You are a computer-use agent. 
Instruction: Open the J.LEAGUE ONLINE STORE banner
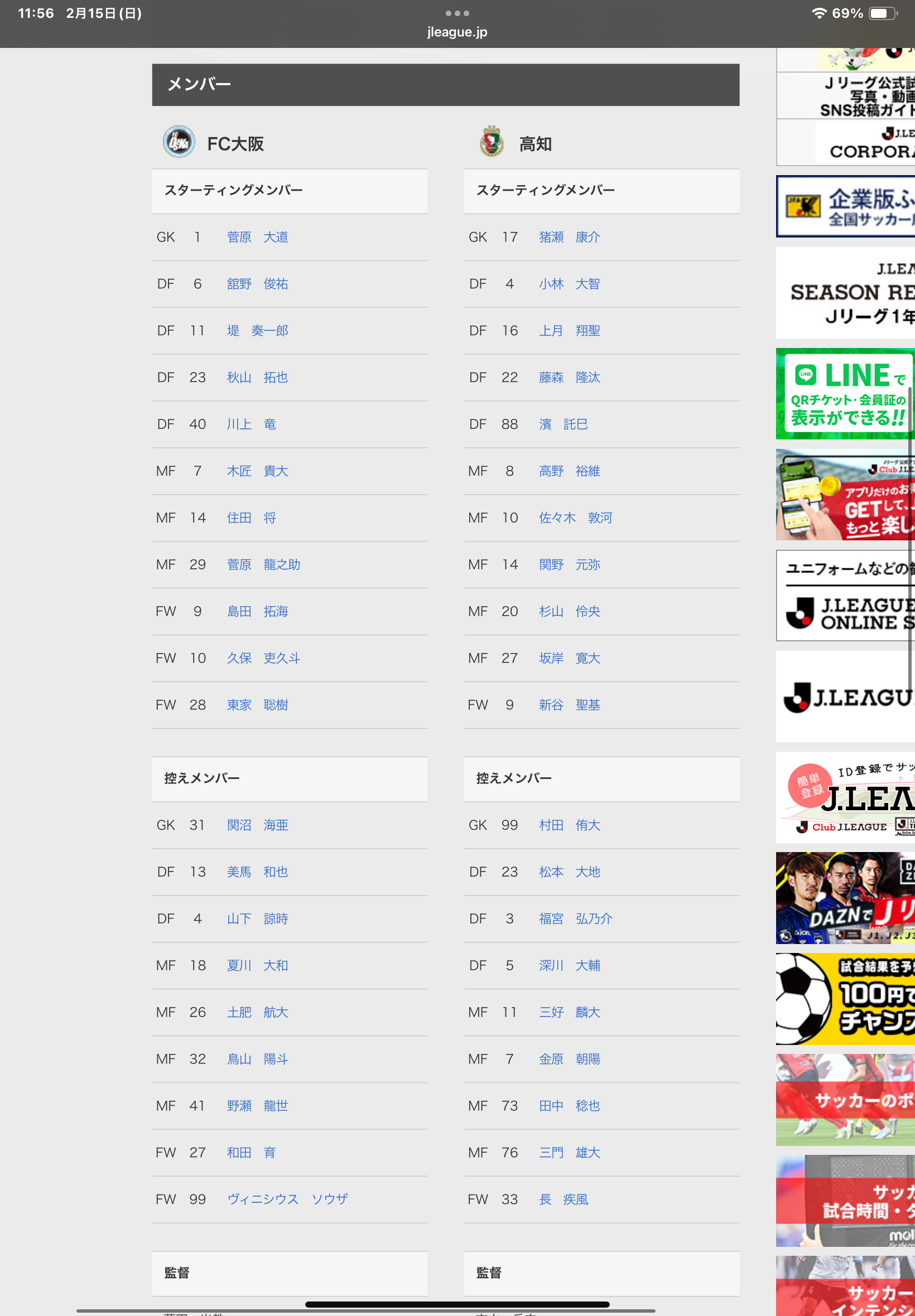[845, 596]
